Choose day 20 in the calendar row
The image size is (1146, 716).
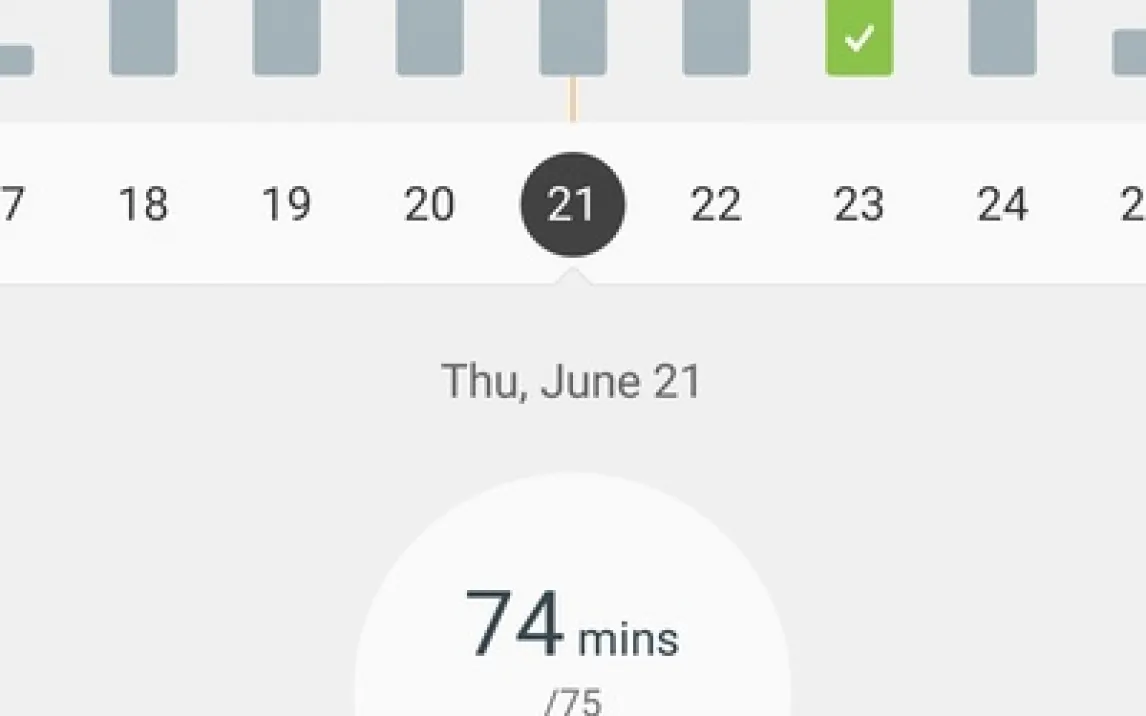coord(429,205)
